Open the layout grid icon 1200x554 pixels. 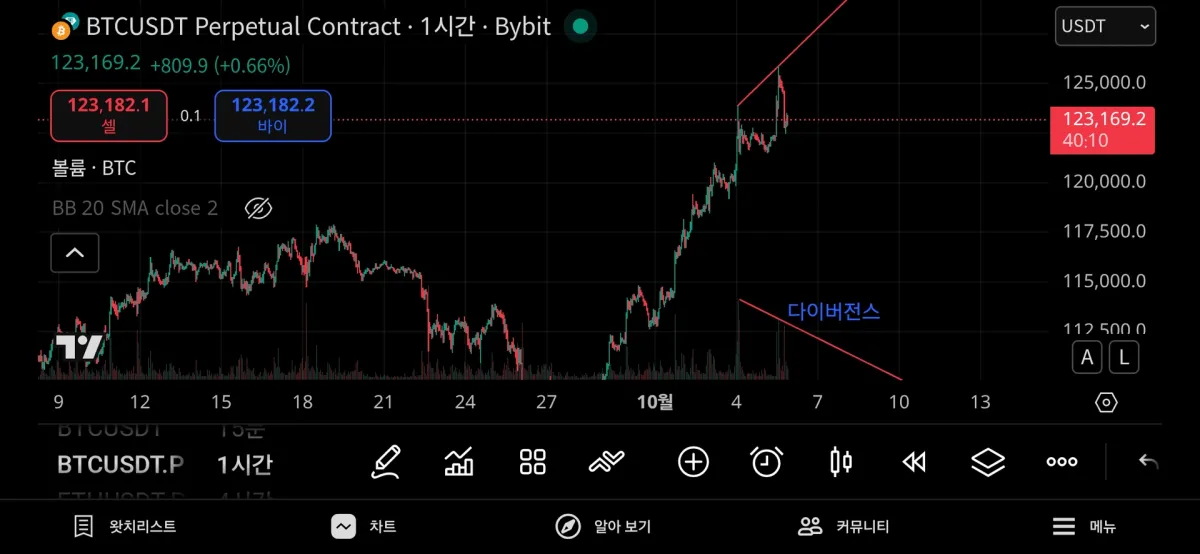pyautogui.click(x=533, y=462)
